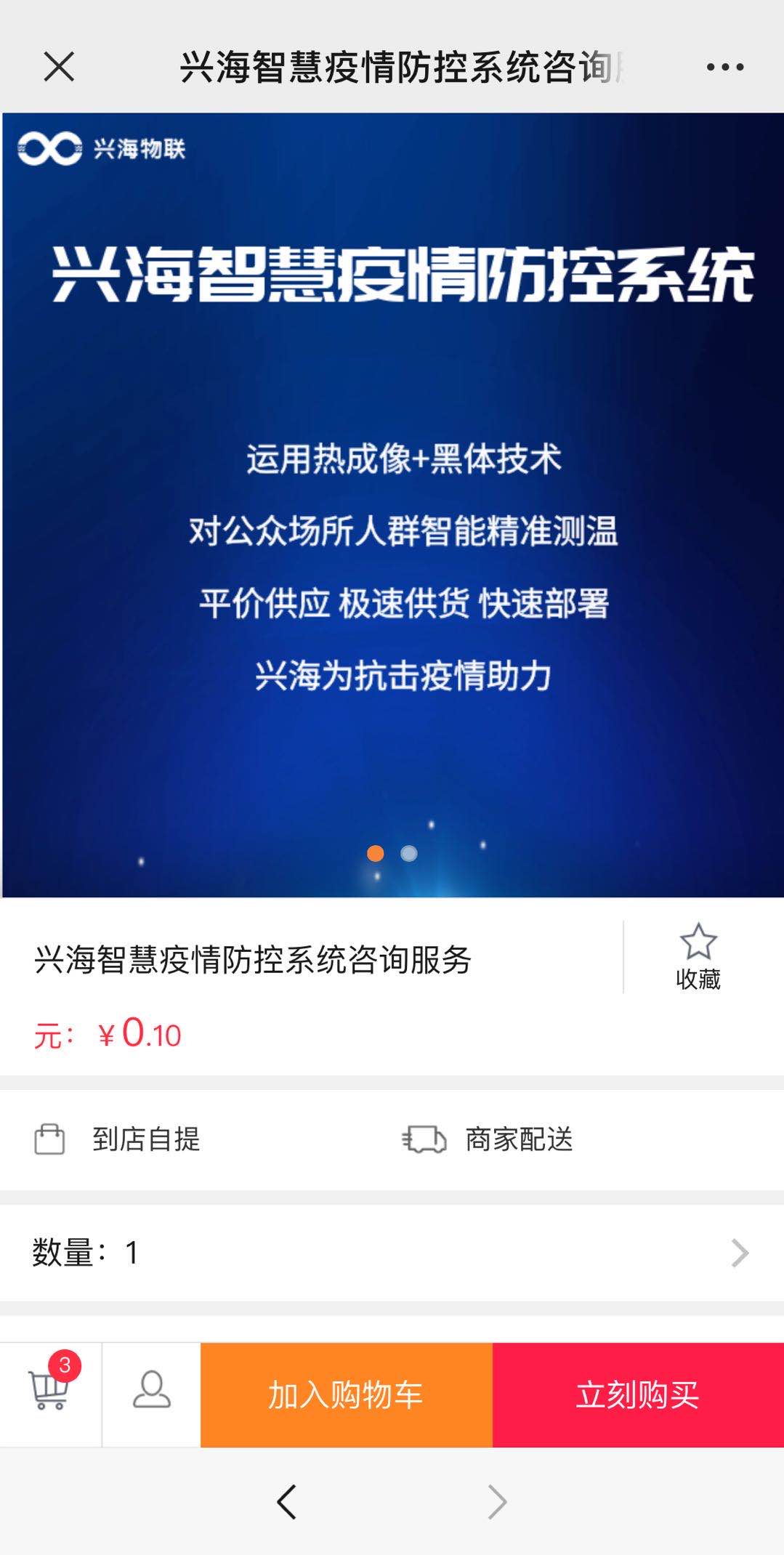This screenshot has width=784, height=1555.
Task: Close the in-app browser page
Action: [59, 67]
